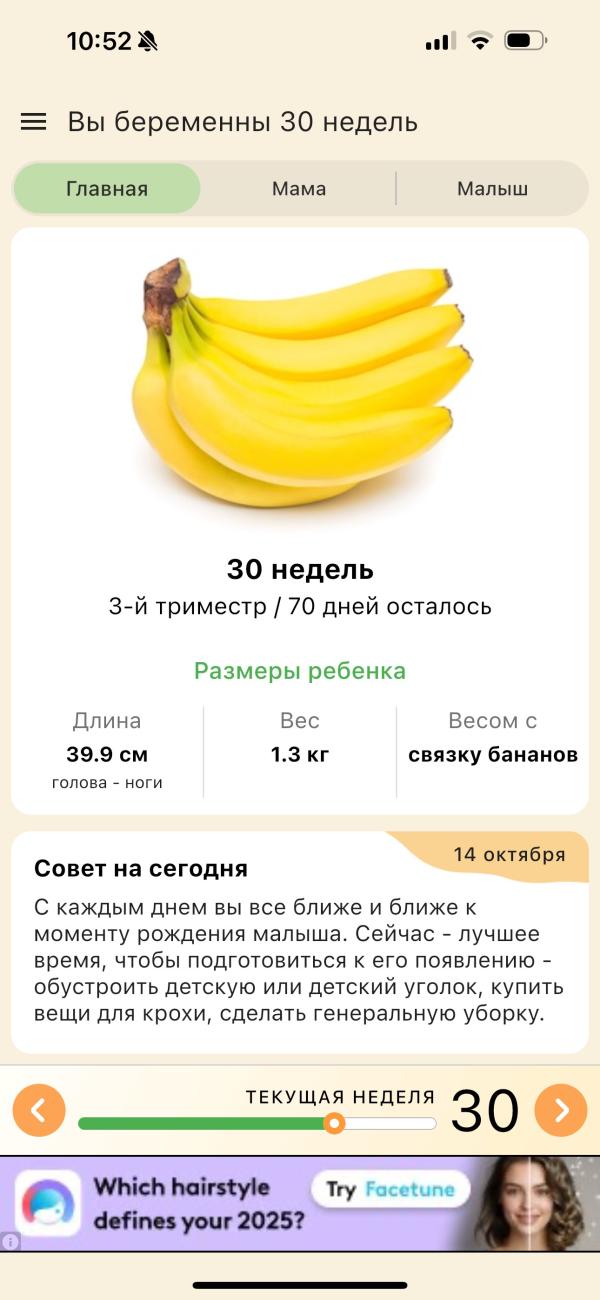Switch to the Мама tab

[x=299, y=189]
